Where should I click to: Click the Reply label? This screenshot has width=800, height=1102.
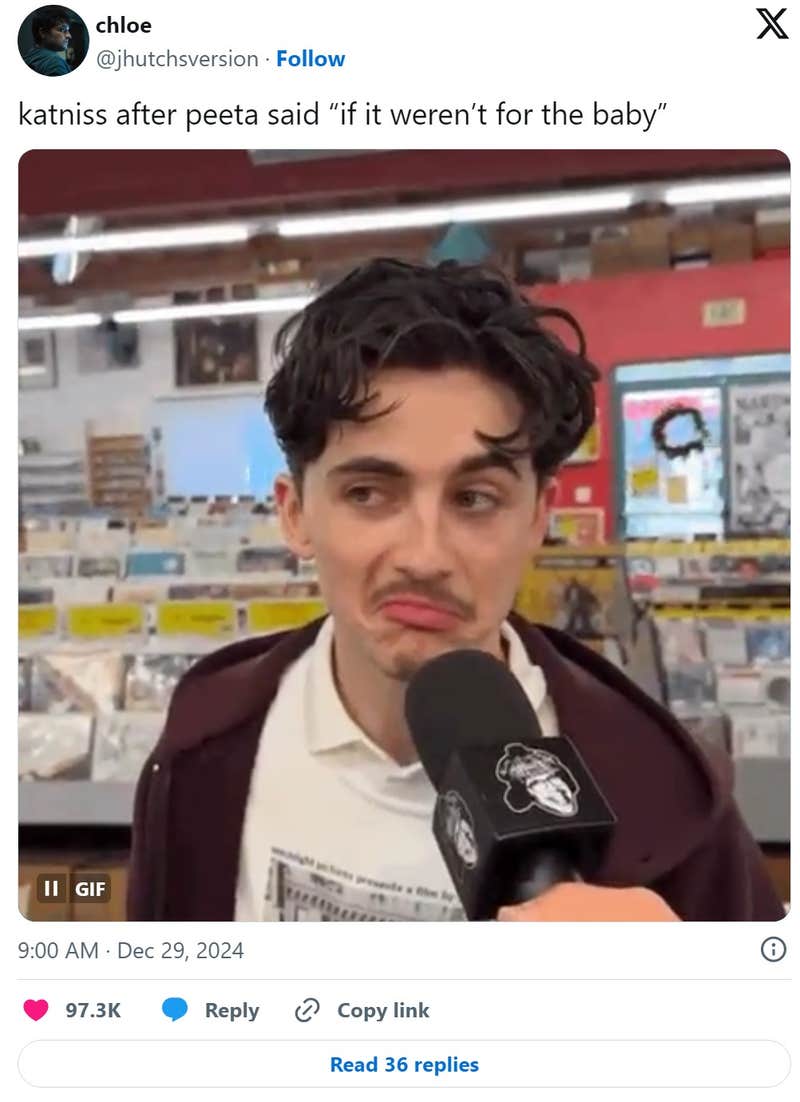click(233, 1010)
